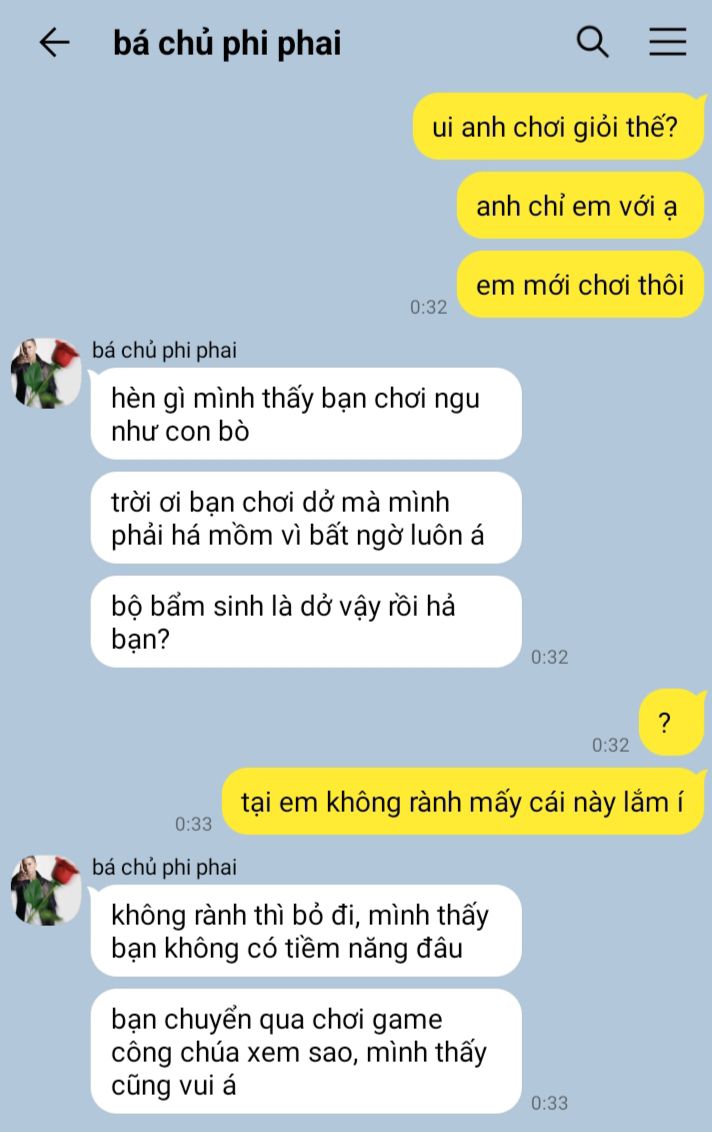The image size is (712, 1132).
Task: Open bá chủ phi phai's avatar above 'hèn gì'
Action: point(45,373)
